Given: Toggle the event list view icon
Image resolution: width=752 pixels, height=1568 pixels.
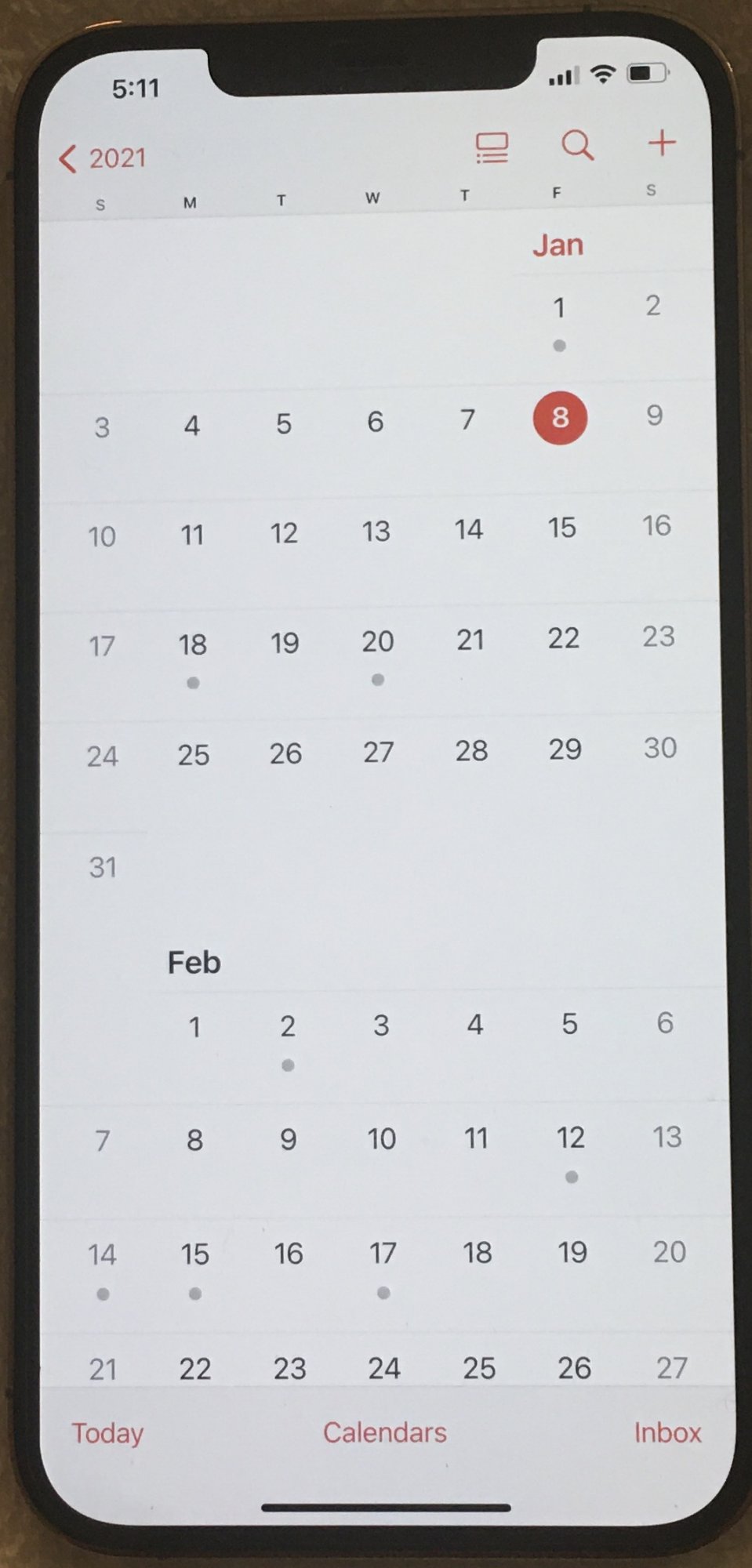Looking at the screenshot, I should click(x=492, y=147).
